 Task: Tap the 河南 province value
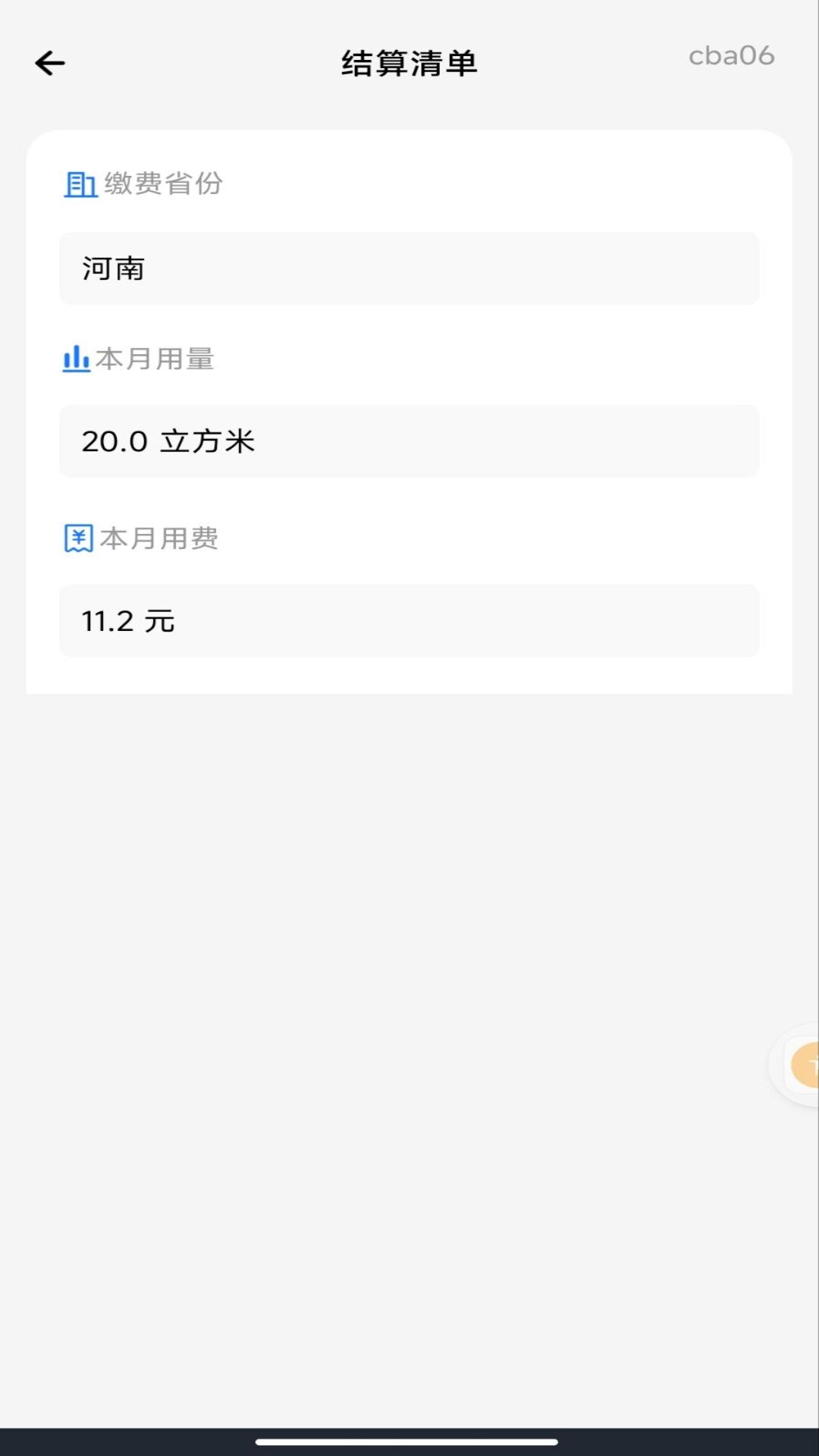114,269
